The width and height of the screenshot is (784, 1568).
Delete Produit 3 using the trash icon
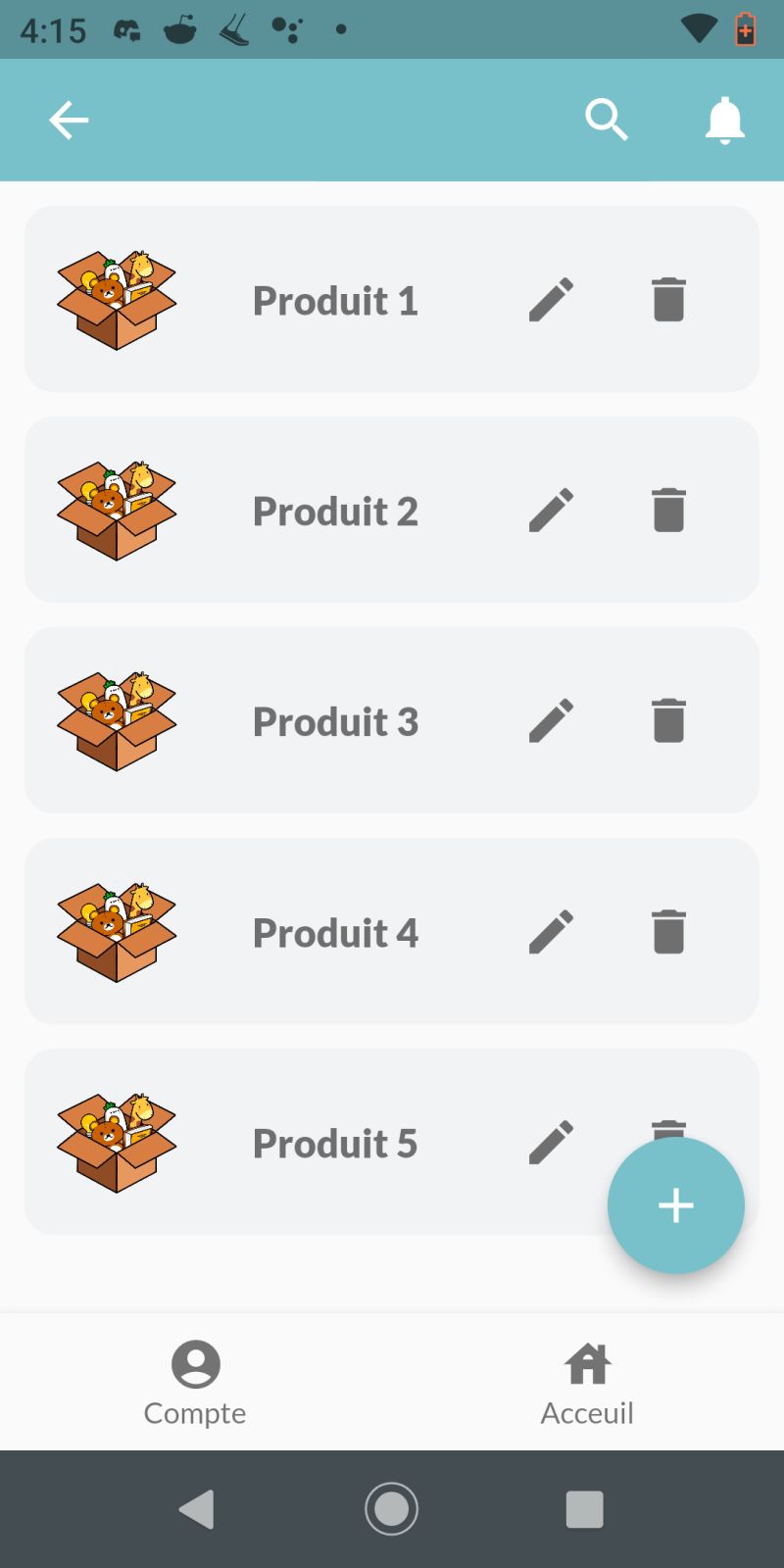tap(668, 721)
